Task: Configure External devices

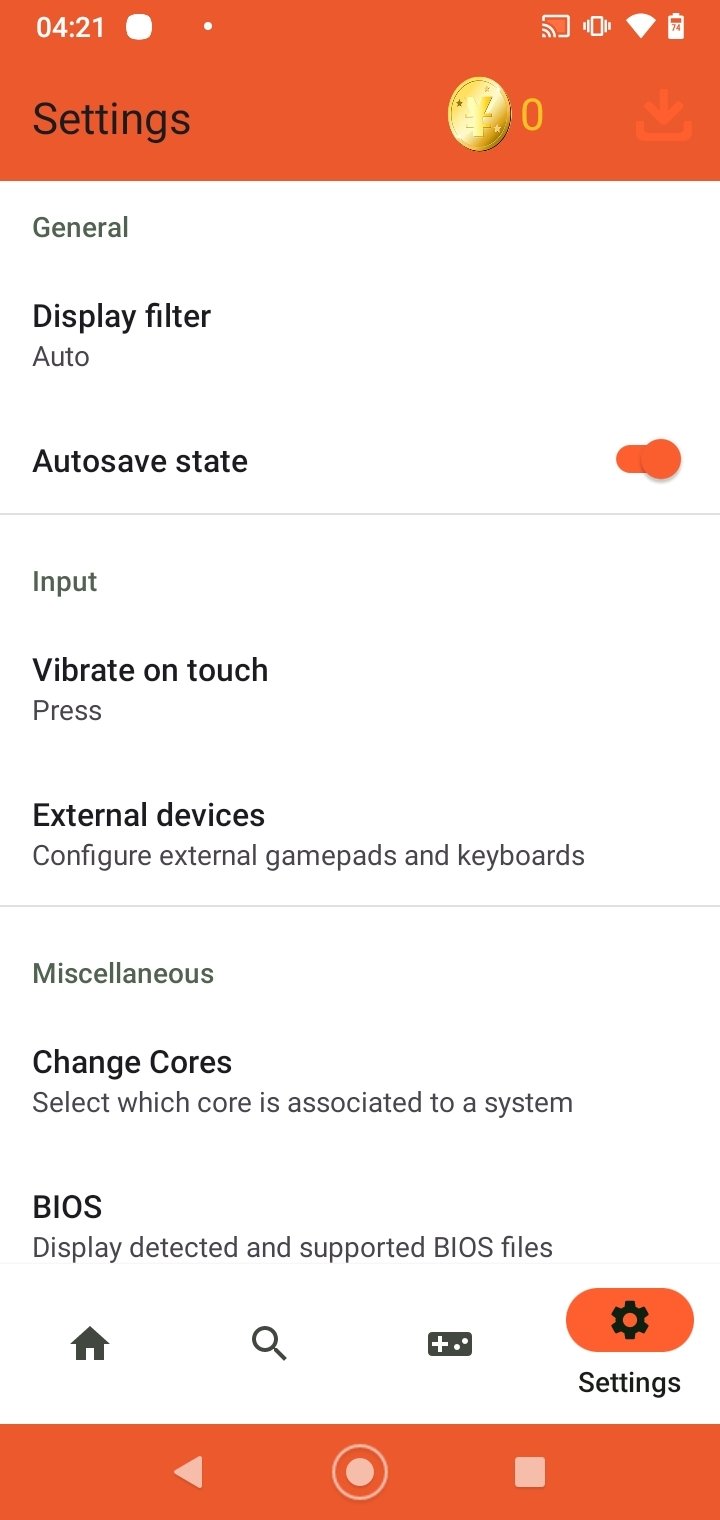Action: (360, 834)
